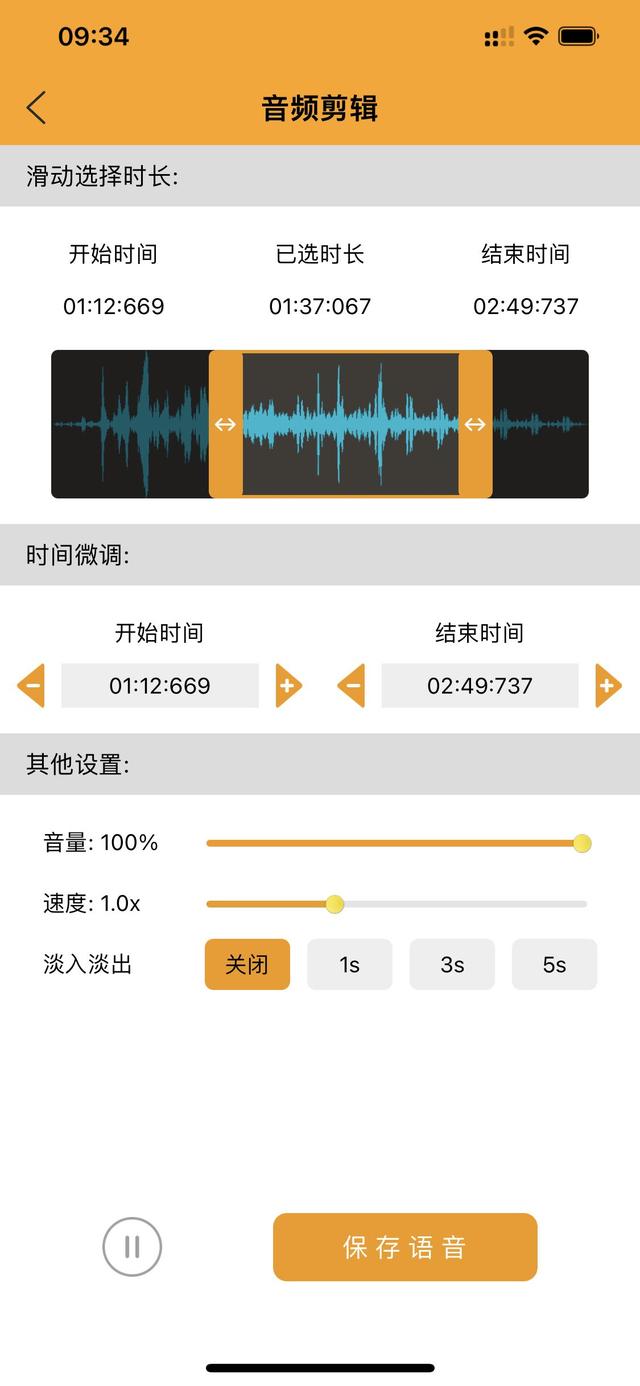
Task: Increase the end time with the plus arrow
Action: click(x=609, y=686)
